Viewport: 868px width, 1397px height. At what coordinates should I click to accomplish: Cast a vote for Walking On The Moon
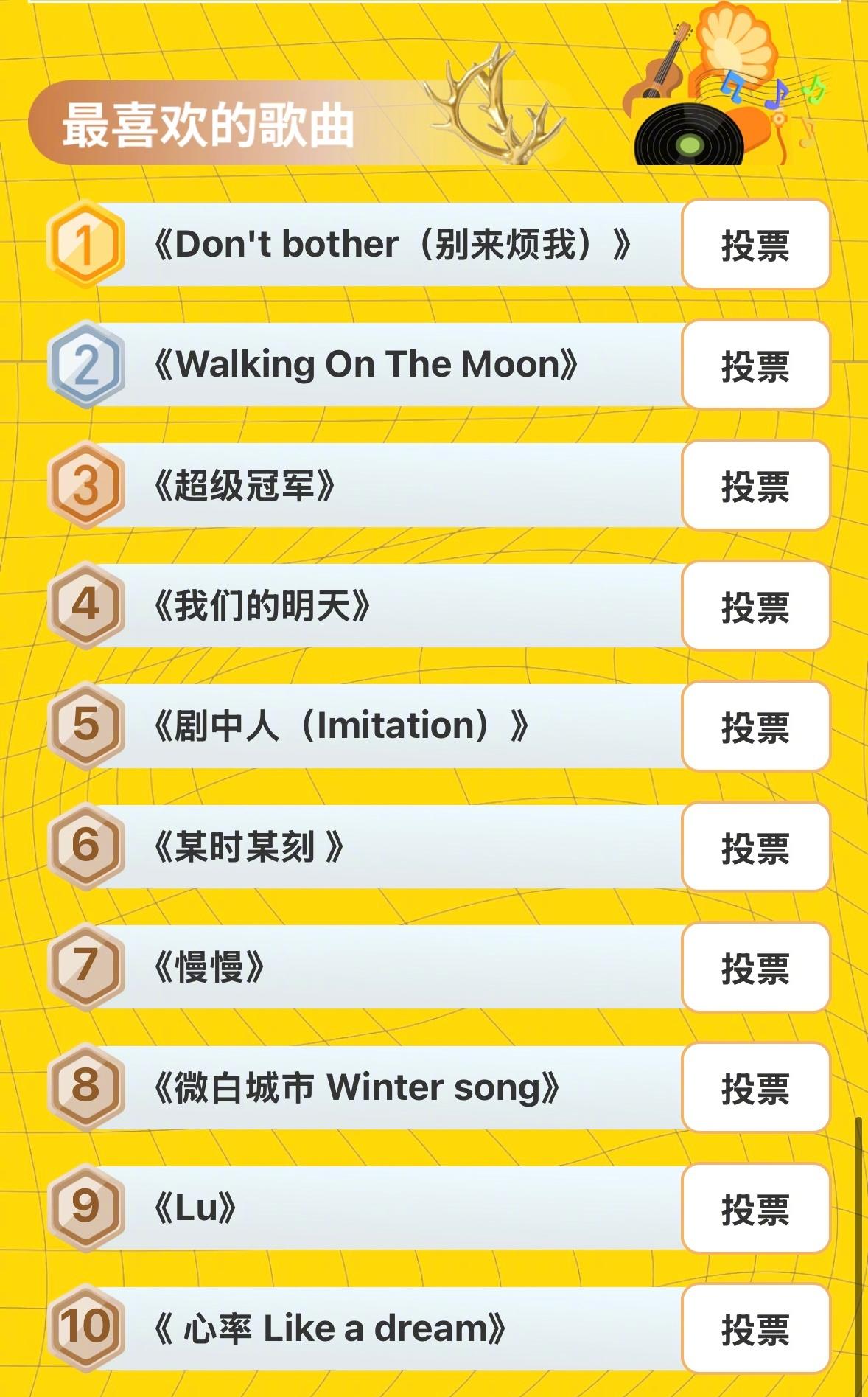pos(755,365)
